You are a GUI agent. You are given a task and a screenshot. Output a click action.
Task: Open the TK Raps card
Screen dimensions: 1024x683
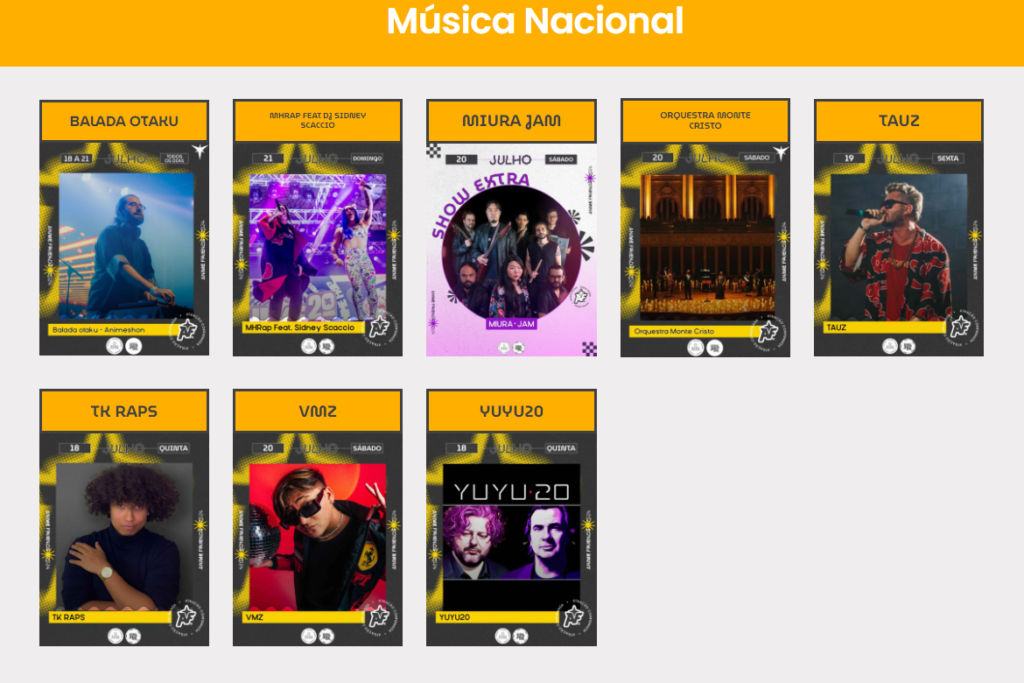click(124, 535)
